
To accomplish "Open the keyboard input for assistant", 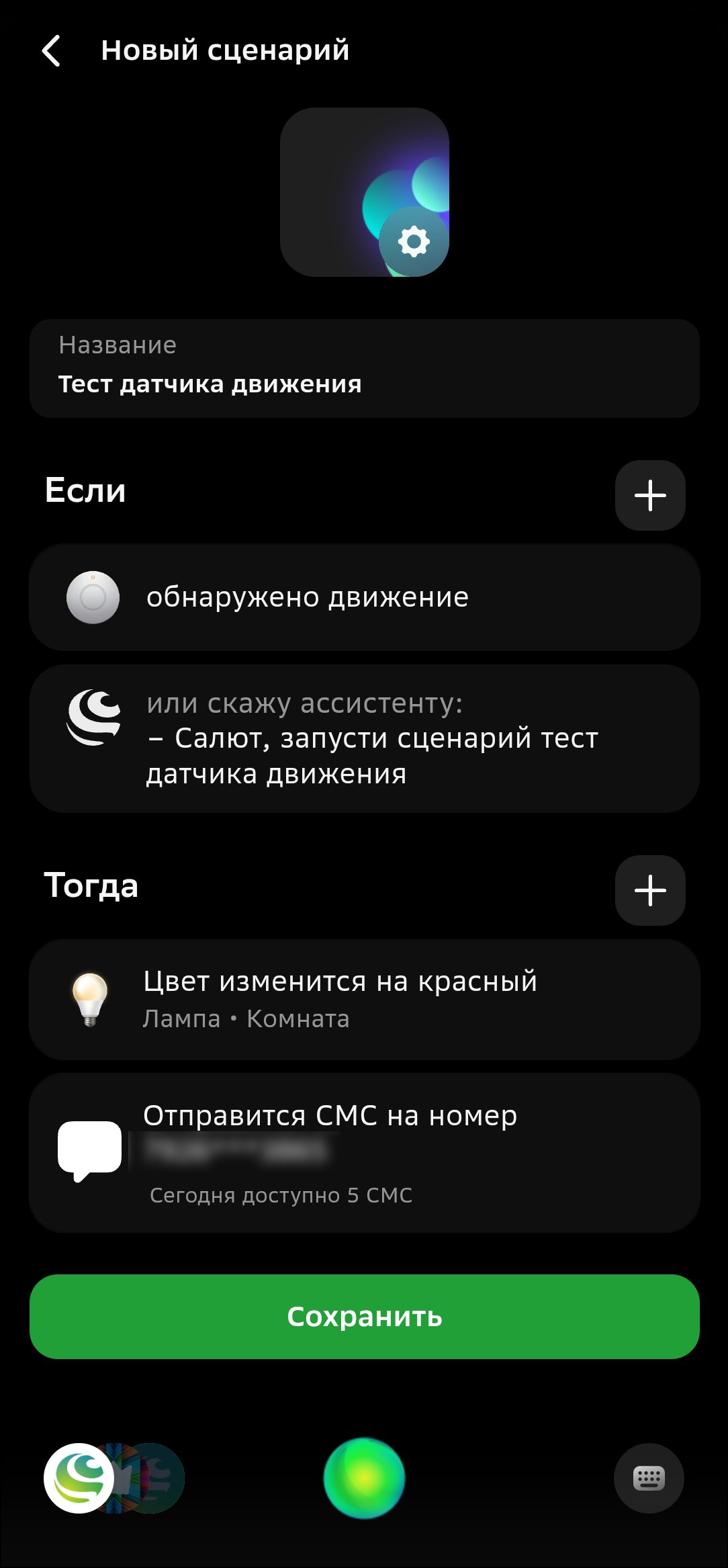I will [x=649, y=1478].
